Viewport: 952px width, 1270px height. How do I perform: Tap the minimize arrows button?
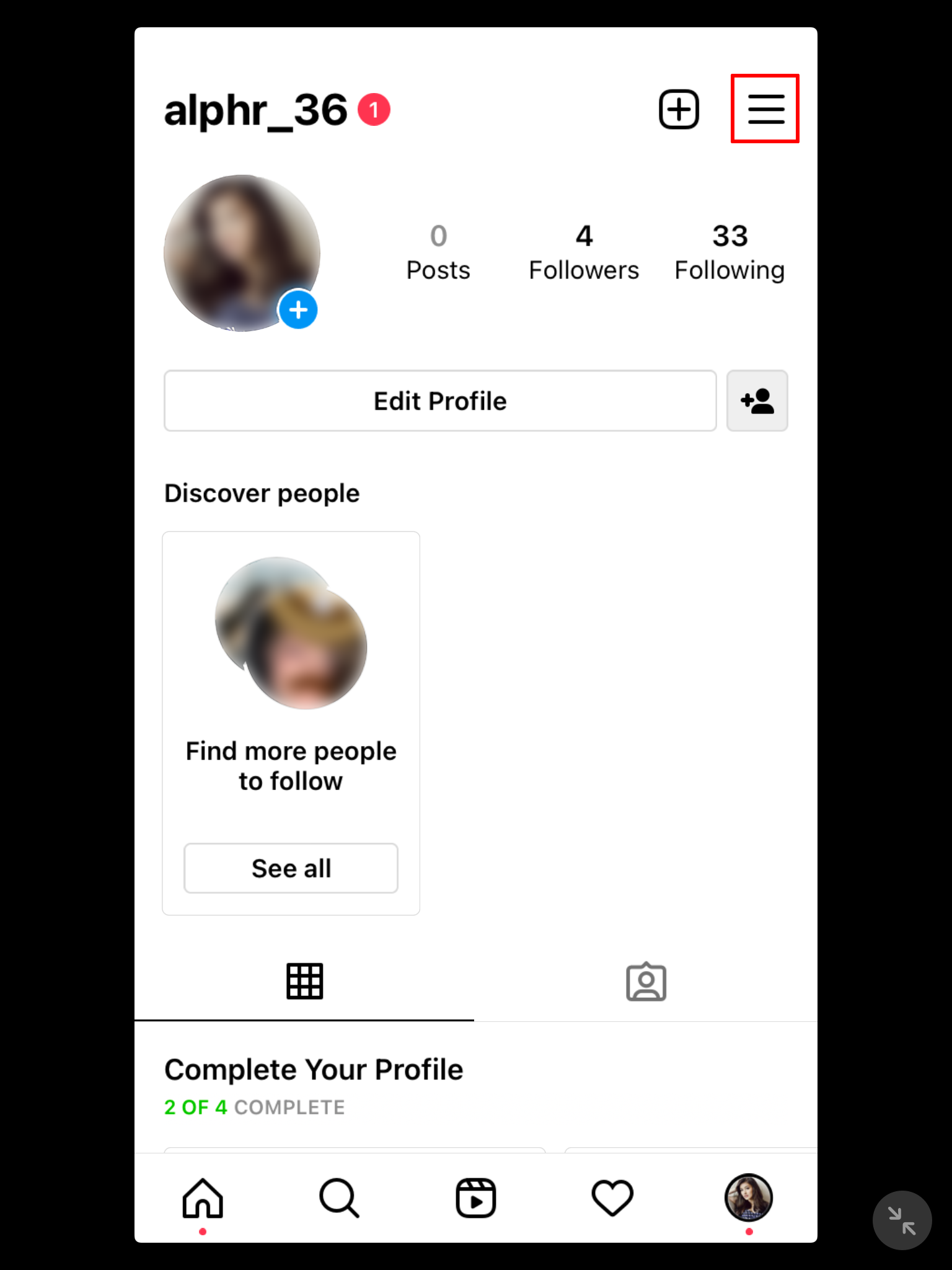pos(902,1220)
